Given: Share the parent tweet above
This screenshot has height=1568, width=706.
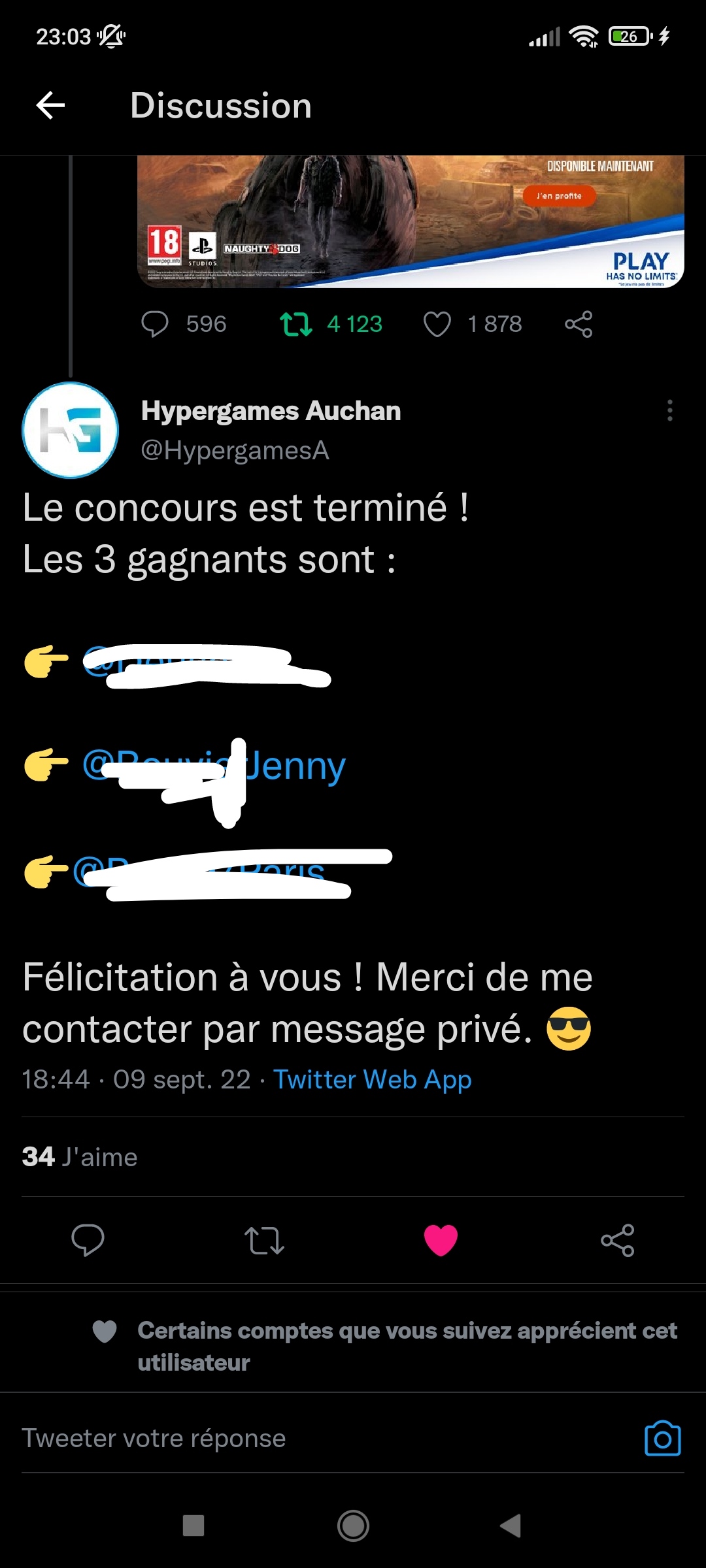Looking at the screenshot, I should [579, 324].
